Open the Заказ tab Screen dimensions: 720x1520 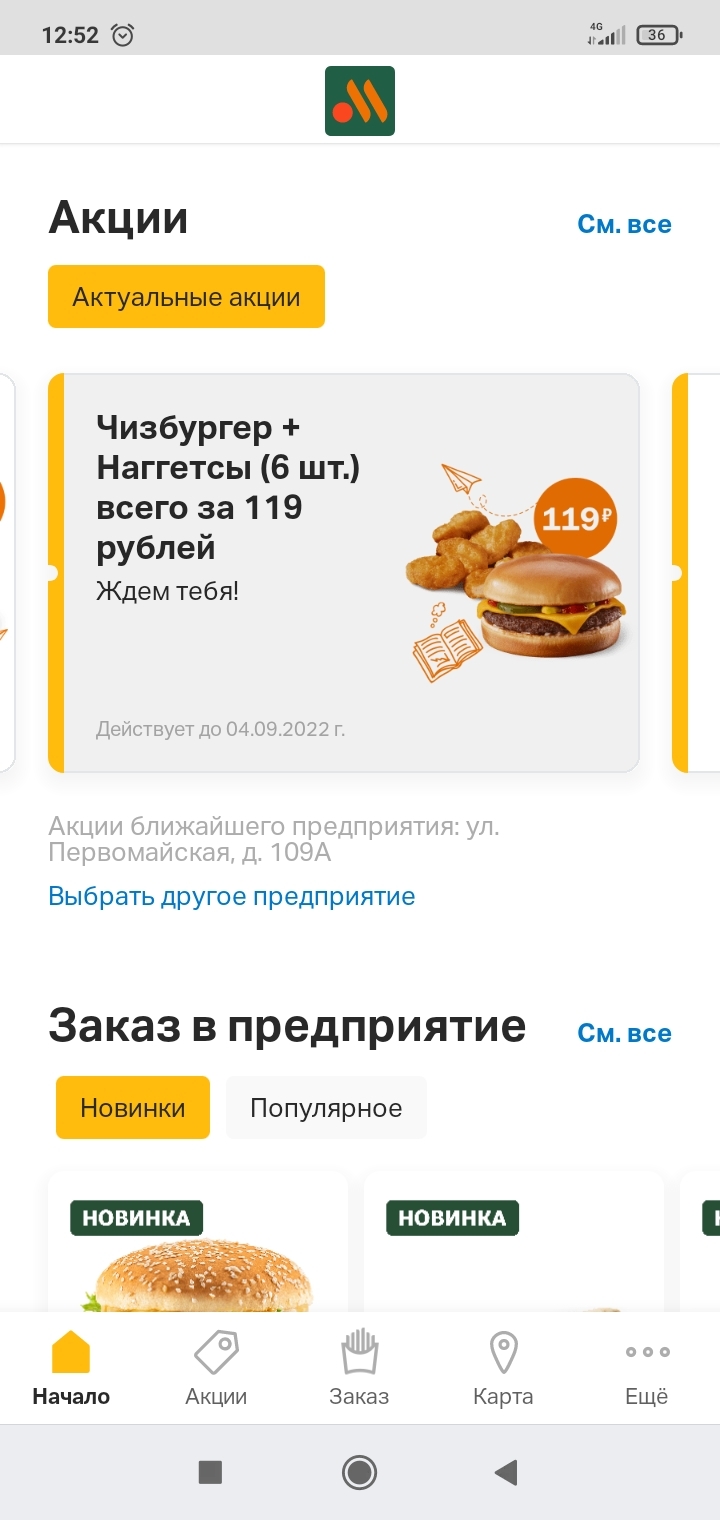[x=359, y=1368]
